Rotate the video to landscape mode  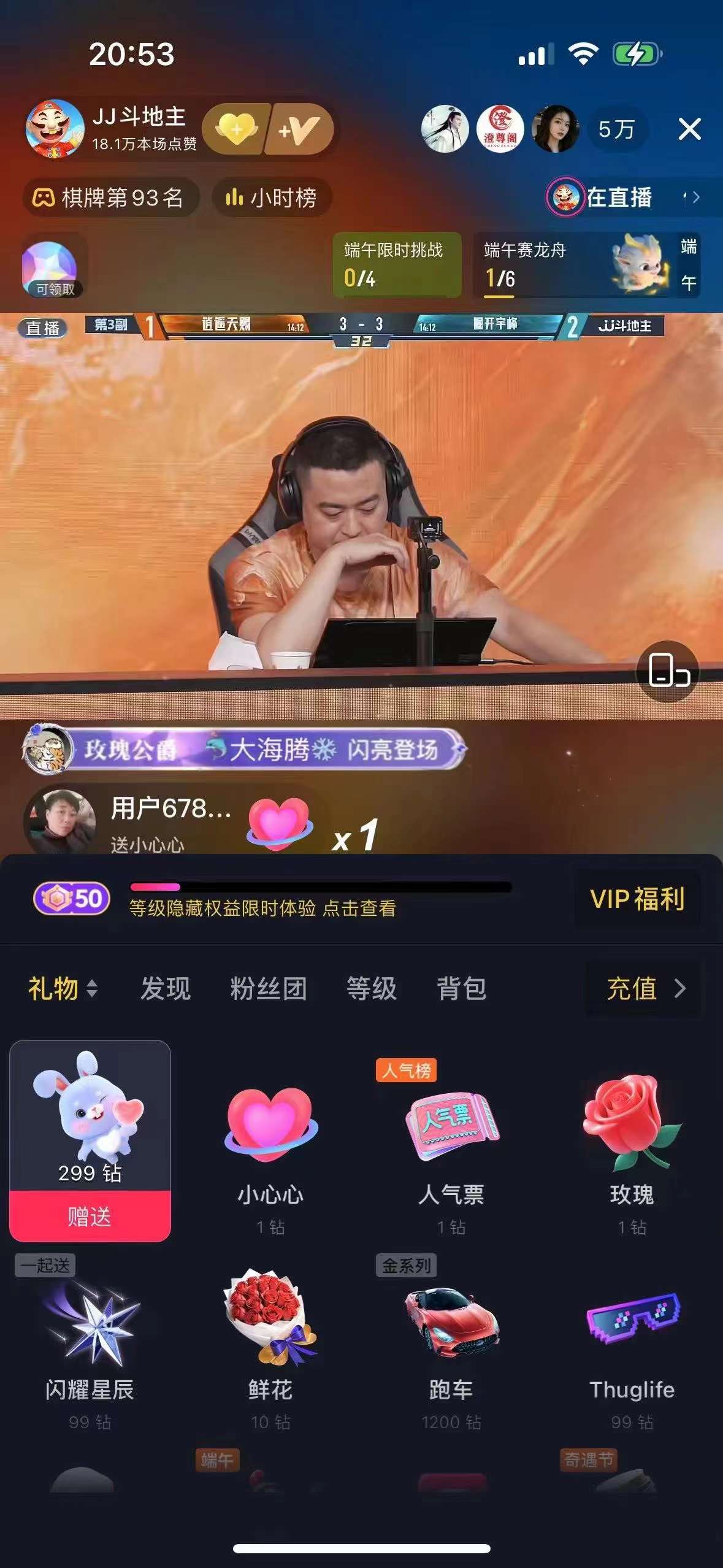tap(668, 671)
